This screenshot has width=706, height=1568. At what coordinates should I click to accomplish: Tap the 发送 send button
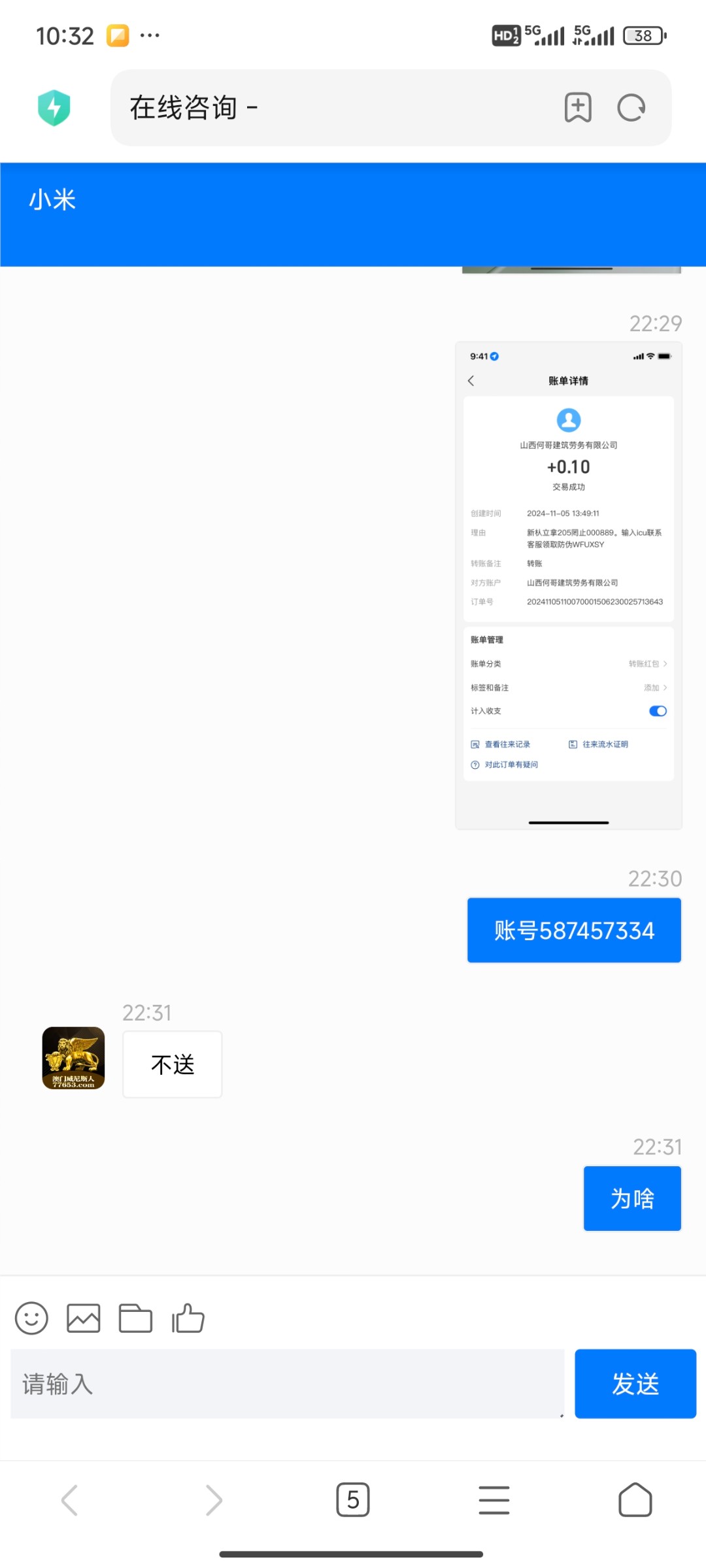pos(635,1384)
